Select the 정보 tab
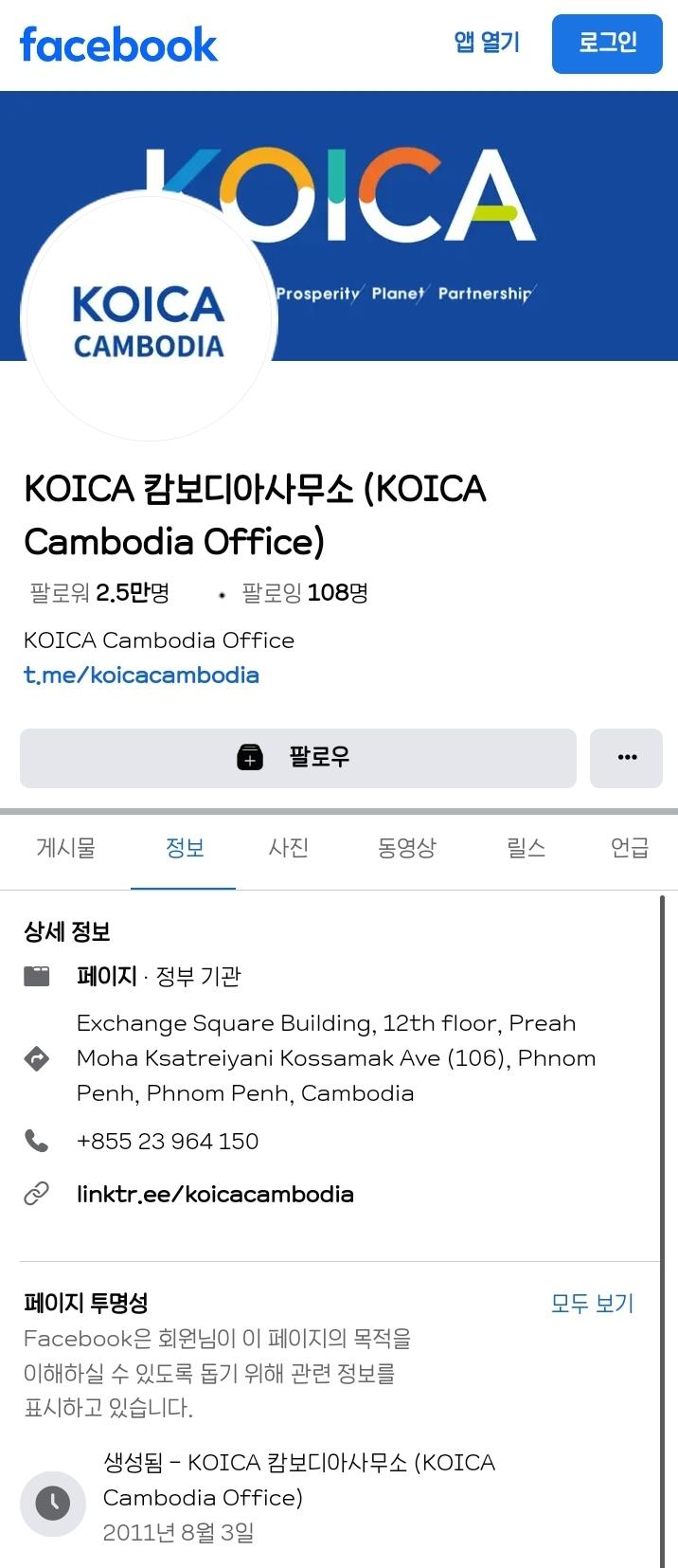Screen dimensions: 678x1568 point(185,848)
